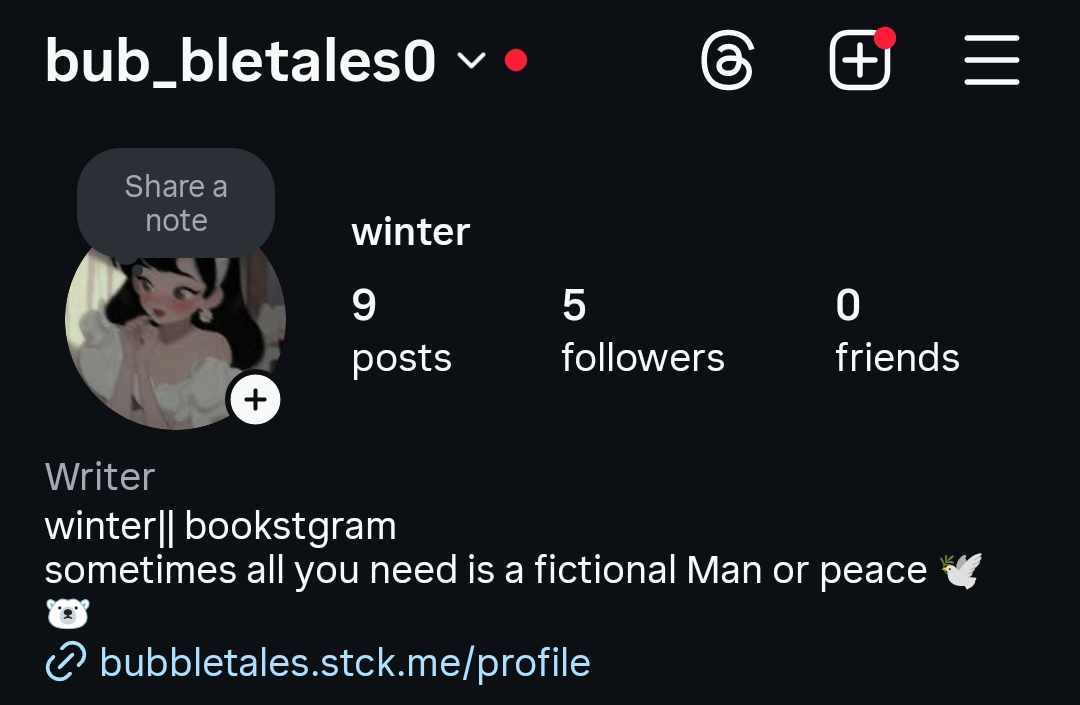View the 9 posts count
Viewport: 1080px width, 705px height.
pyautogui.click(x=401, y=331)
